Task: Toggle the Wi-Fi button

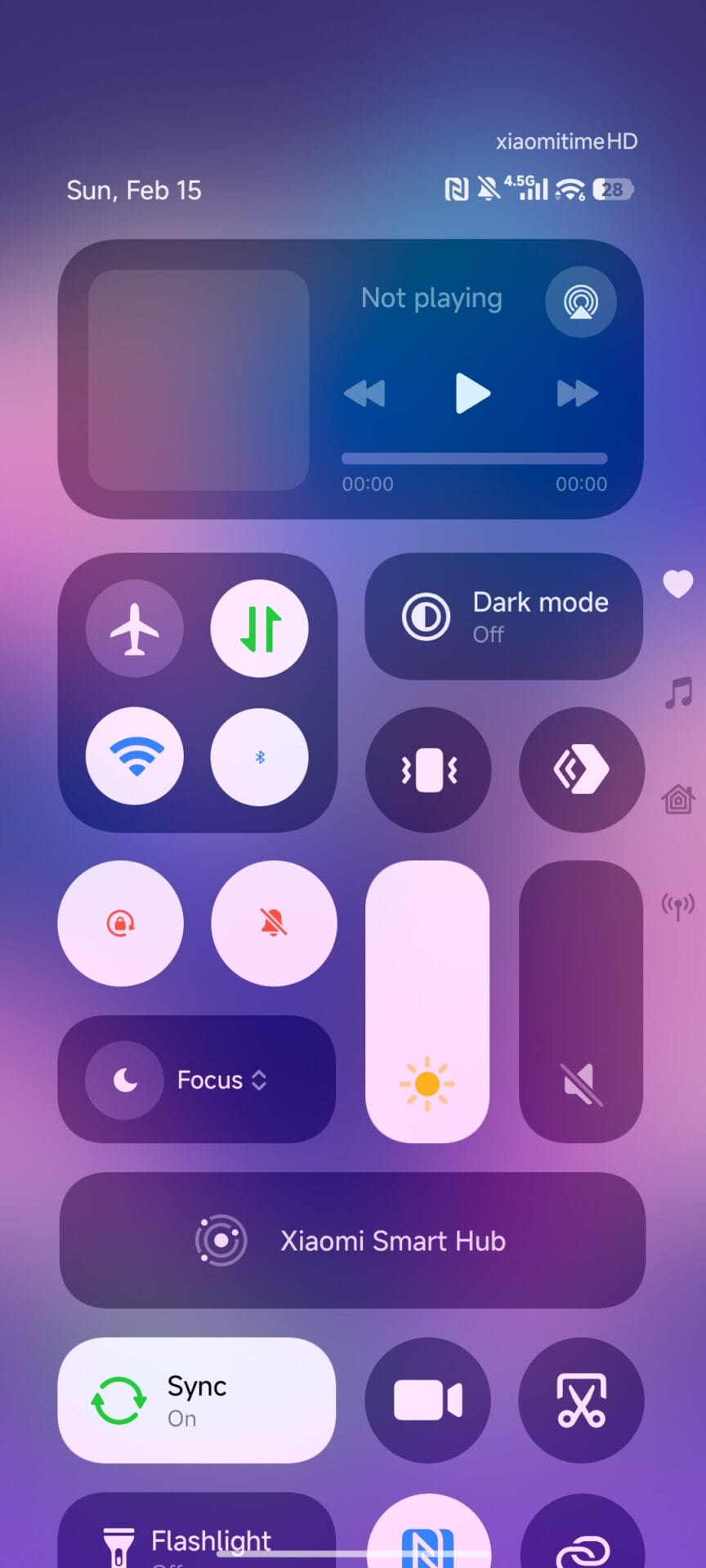Action: point(135,756)
